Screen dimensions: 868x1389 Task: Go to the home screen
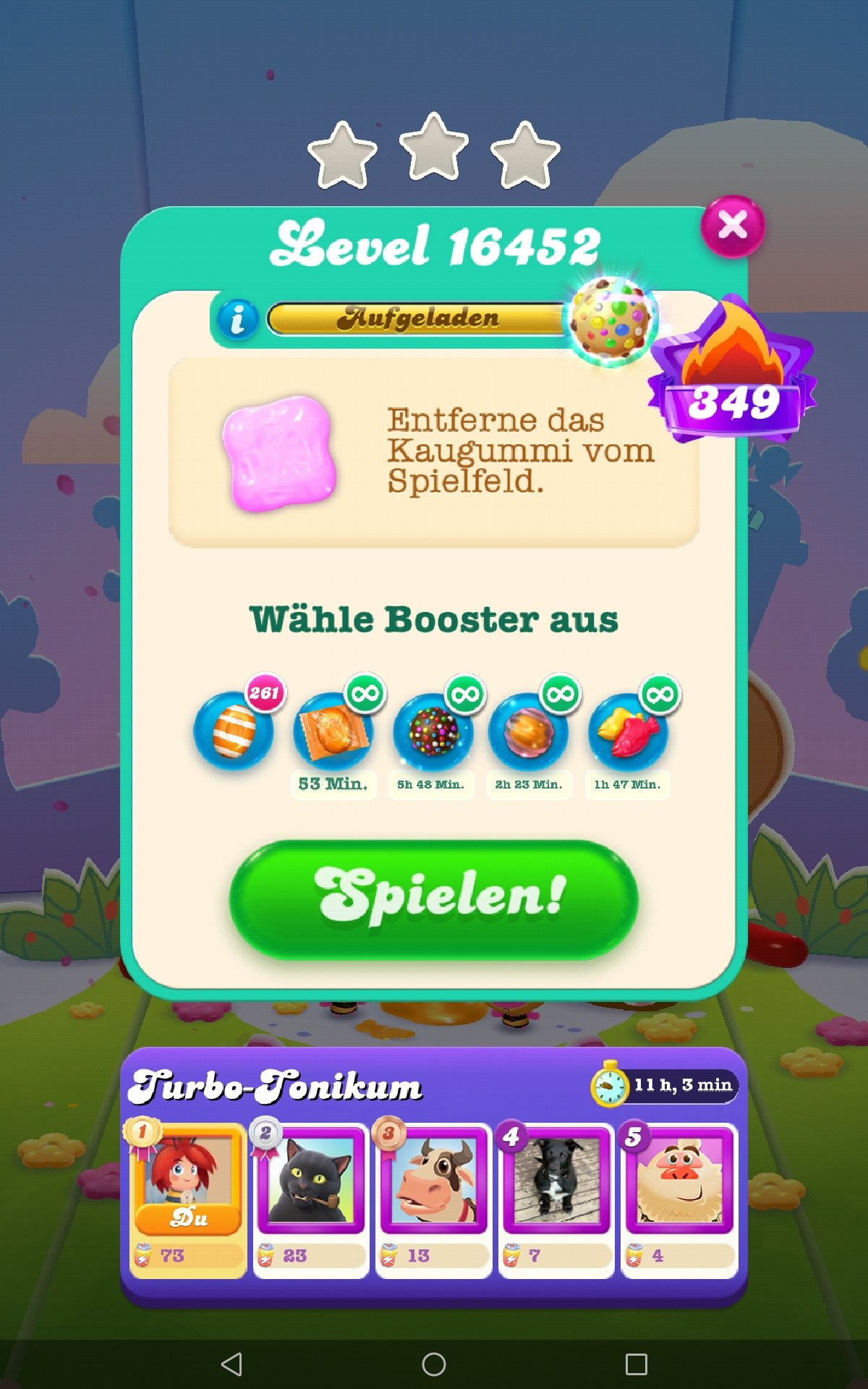[434, 1364]
